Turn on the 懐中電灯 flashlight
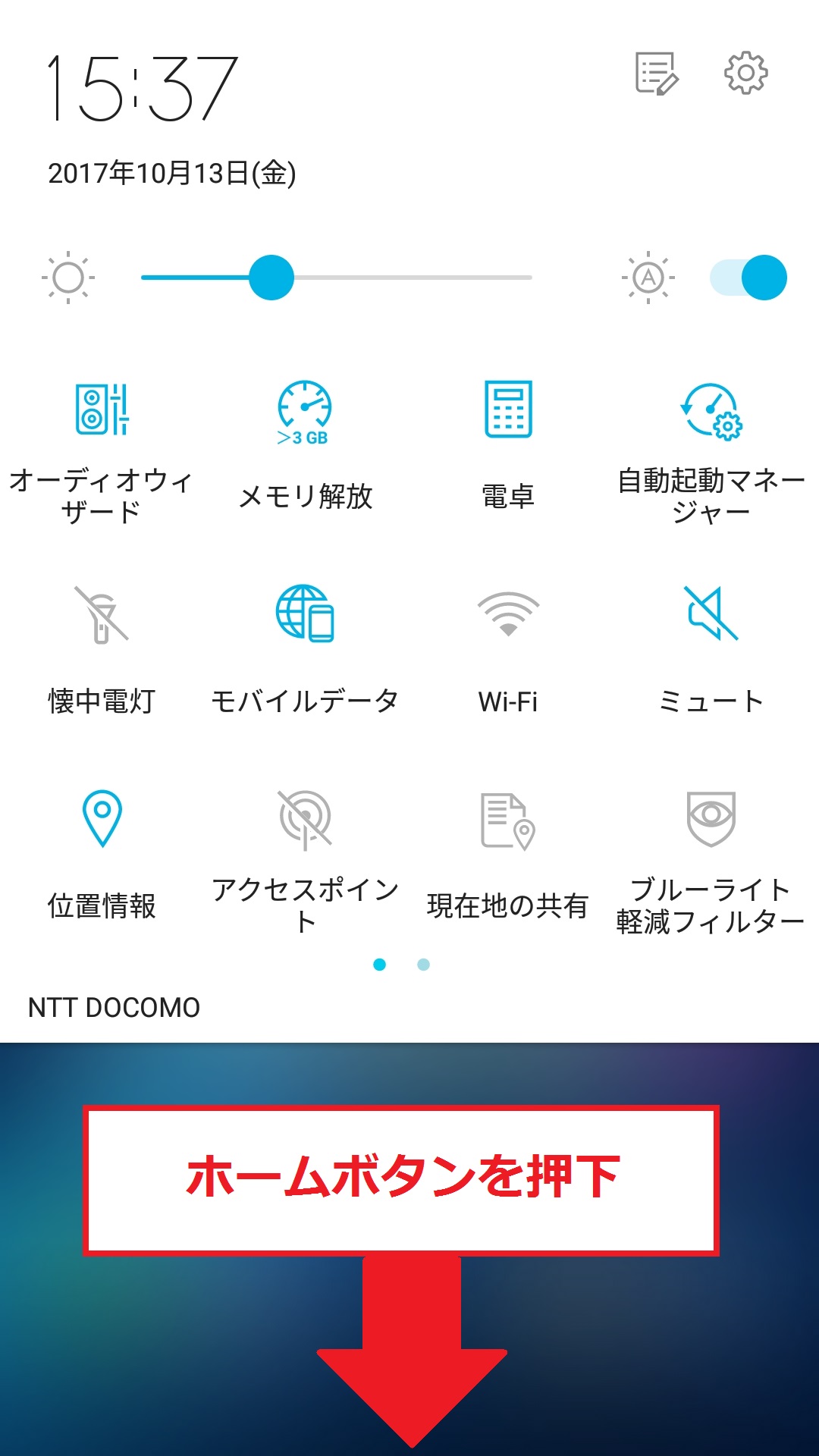Image resolution: width=819 pixels, height=1456 pixels. [102, 614]
